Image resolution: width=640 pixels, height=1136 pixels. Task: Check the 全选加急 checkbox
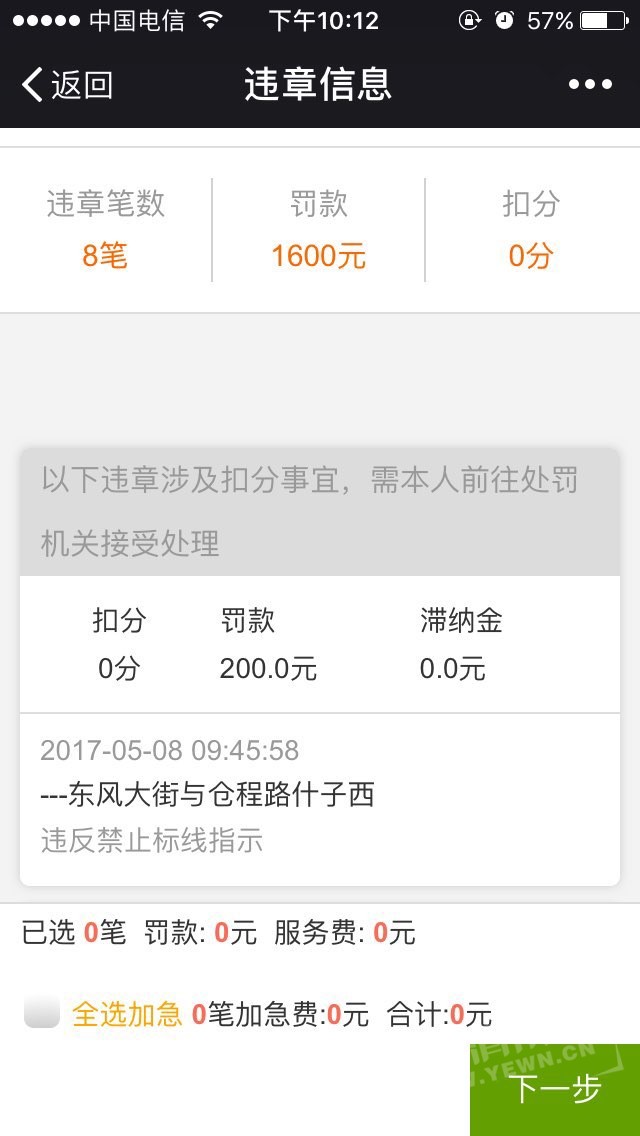click(x=42, y=1014)
